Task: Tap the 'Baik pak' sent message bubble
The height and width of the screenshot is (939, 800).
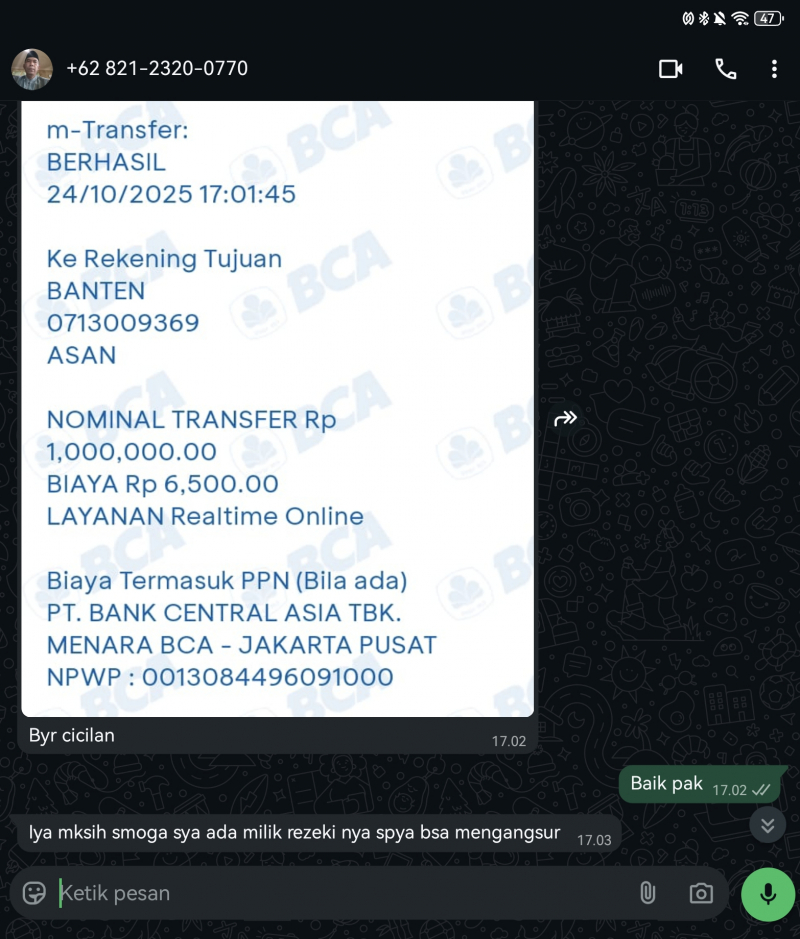Action: 666,783
